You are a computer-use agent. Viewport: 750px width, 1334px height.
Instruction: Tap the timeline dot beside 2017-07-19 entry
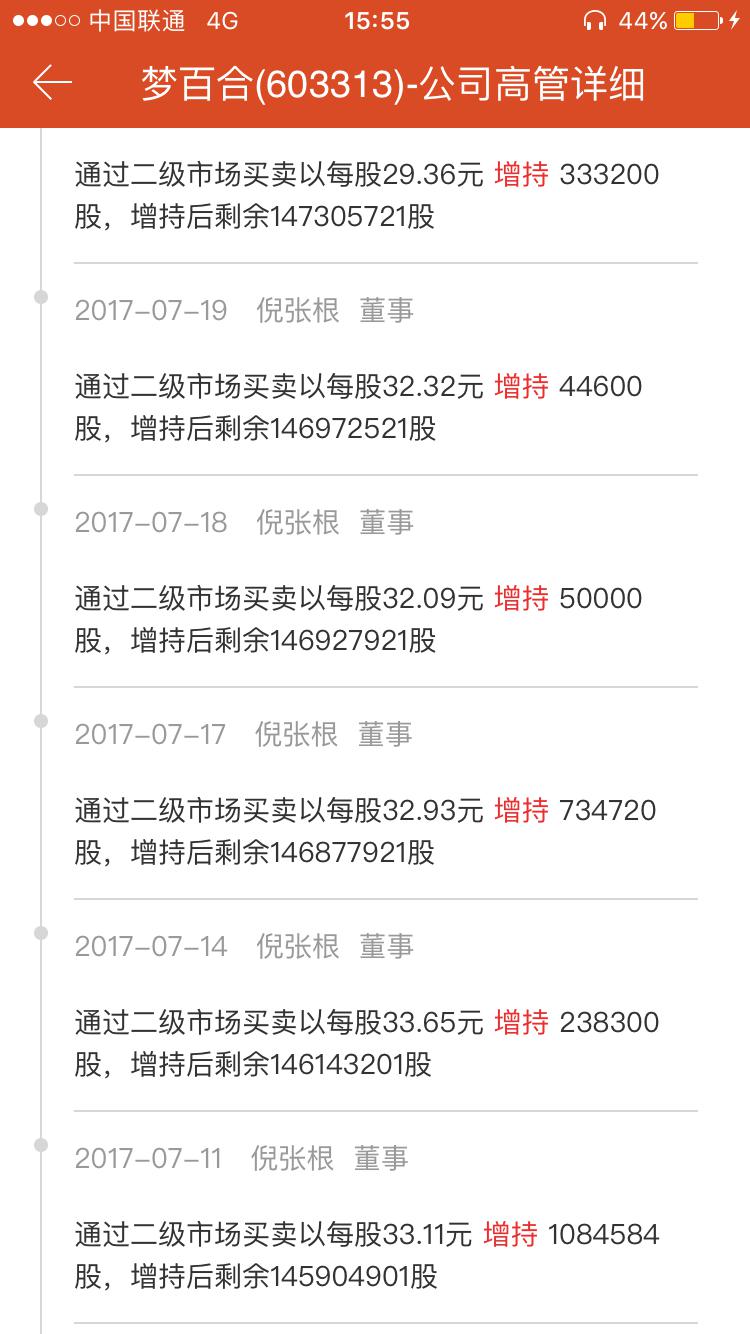pos(40,297)
